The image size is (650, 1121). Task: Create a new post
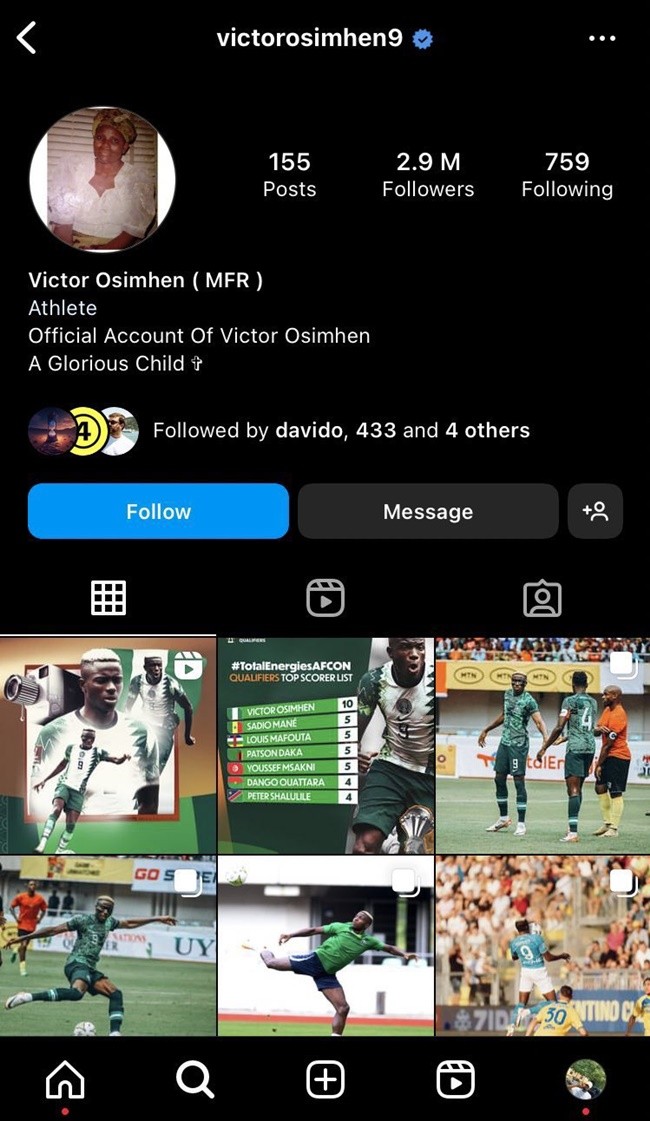pos(325,1080)
